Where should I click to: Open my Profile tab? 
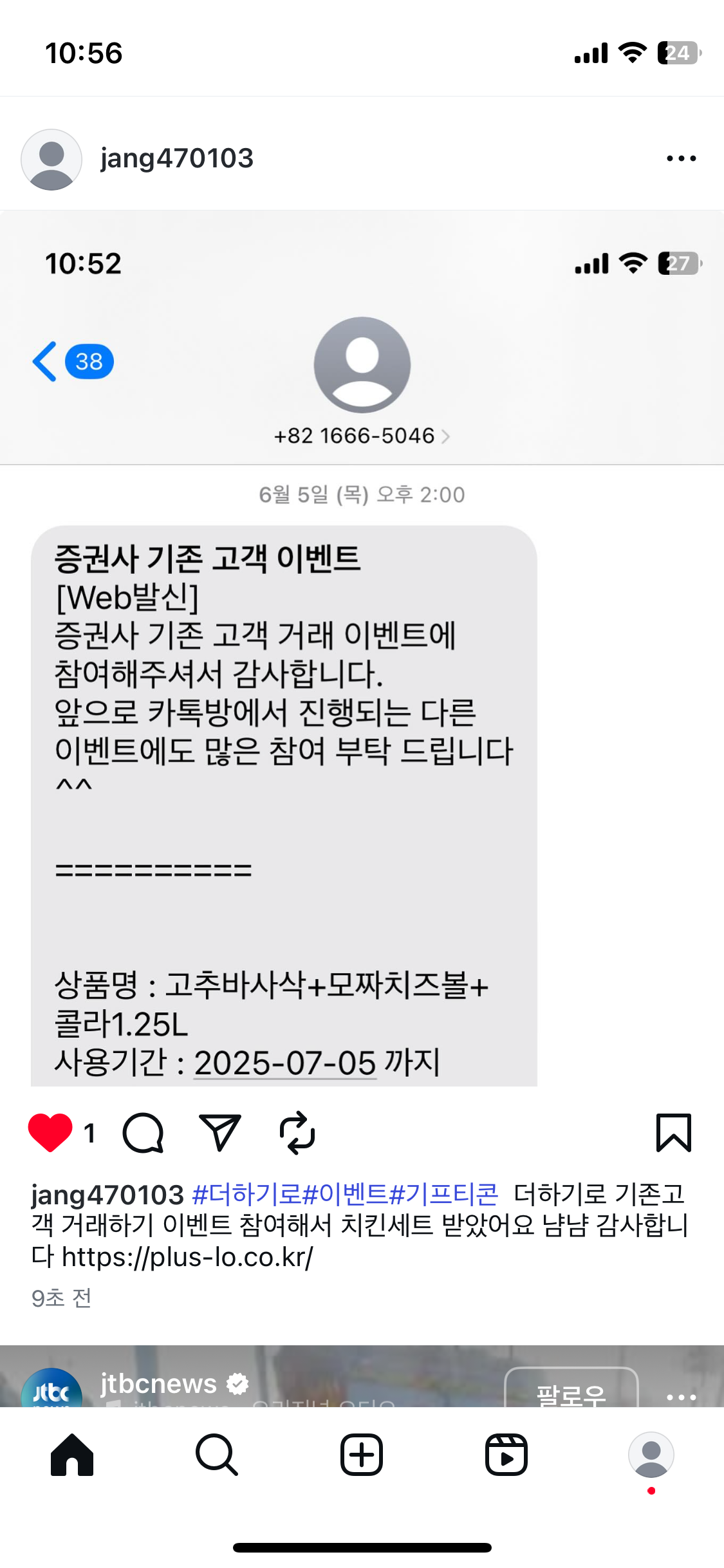tap(651, 1455)
